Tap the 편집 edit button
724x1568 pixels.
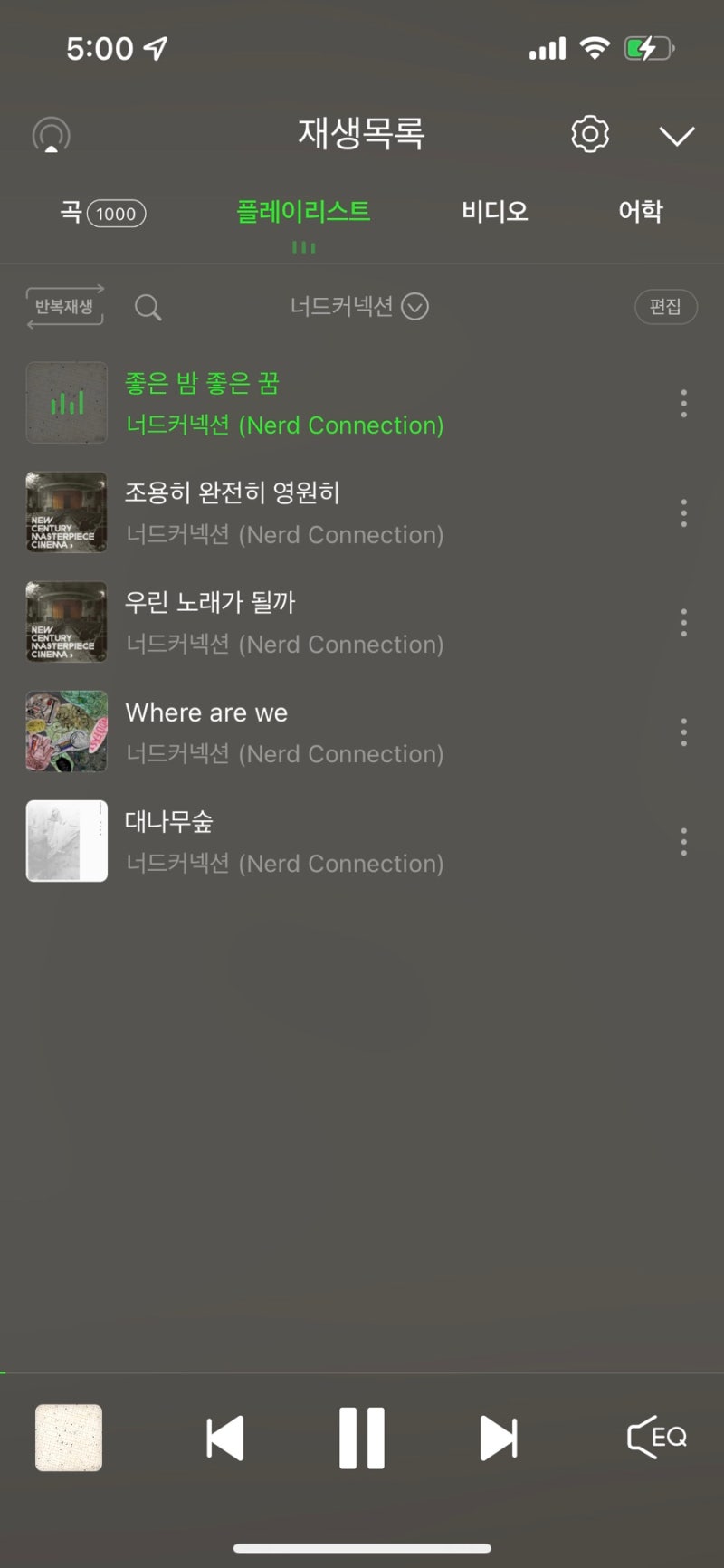point(666,308)
